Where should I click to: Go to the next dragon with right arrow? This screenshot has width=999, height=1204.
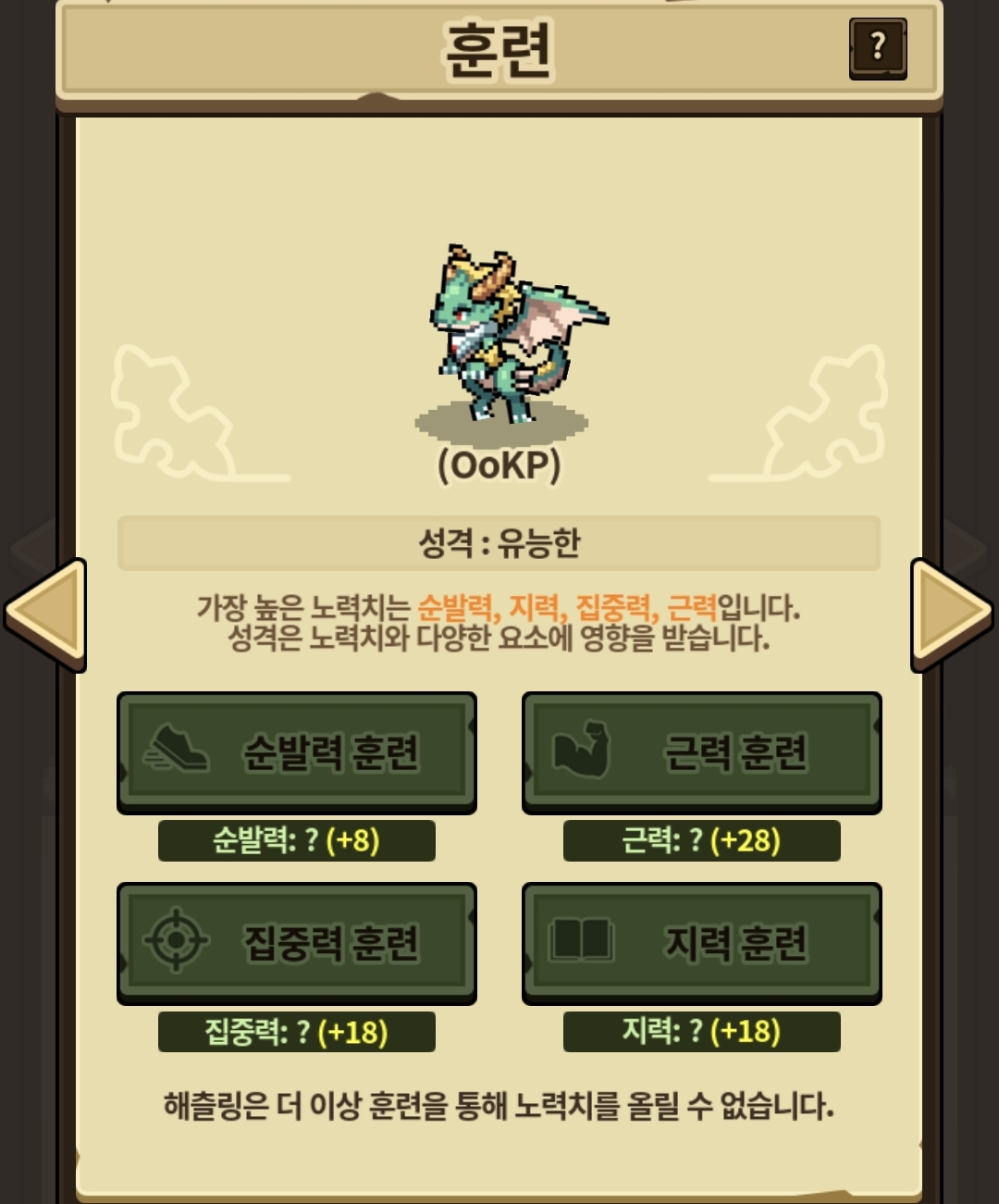click(x=951, y=614)
